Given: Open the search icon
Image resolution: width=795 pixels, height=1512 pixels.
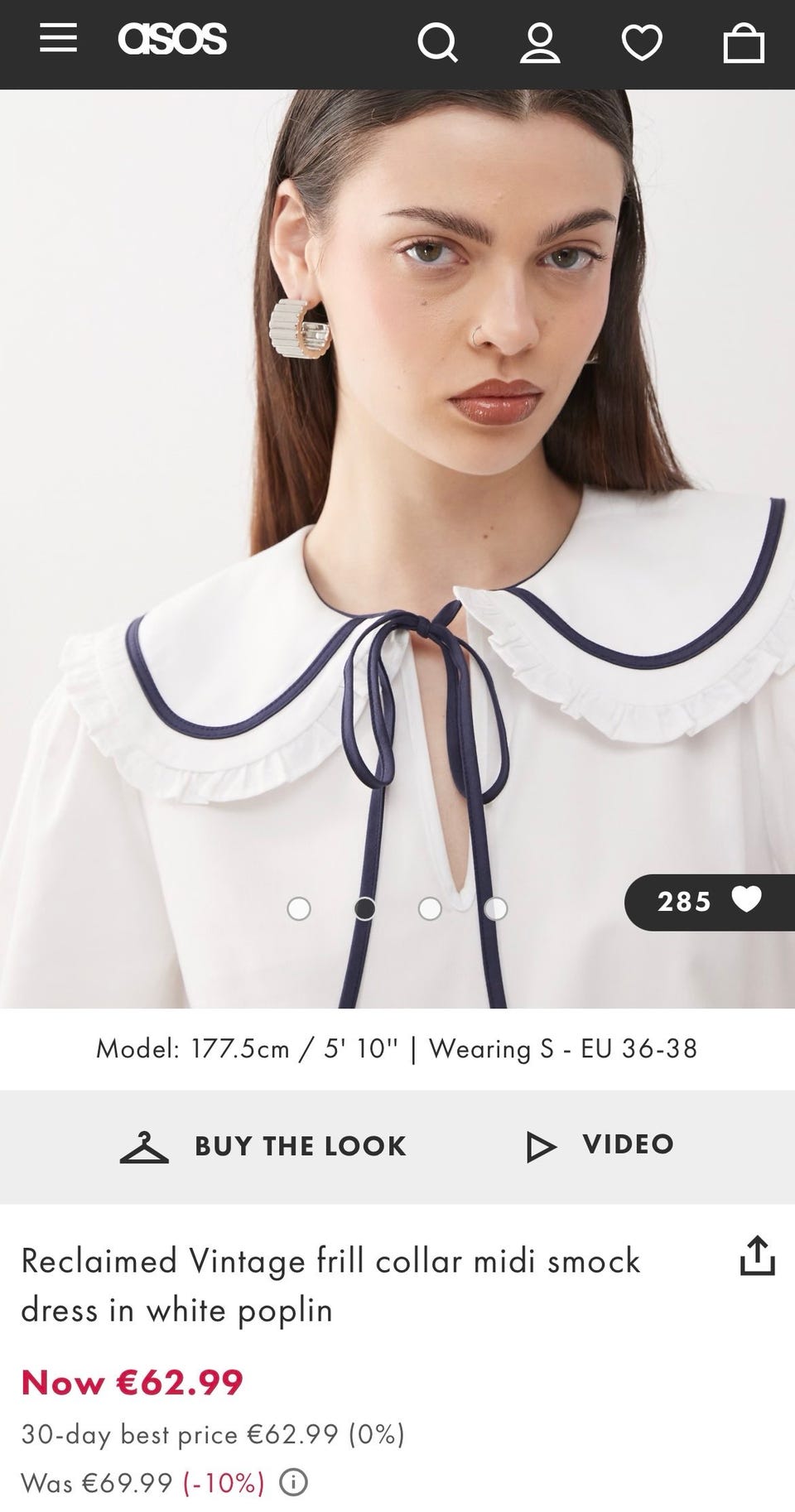Looking at the screenshot, I should [x=437, y=41].
